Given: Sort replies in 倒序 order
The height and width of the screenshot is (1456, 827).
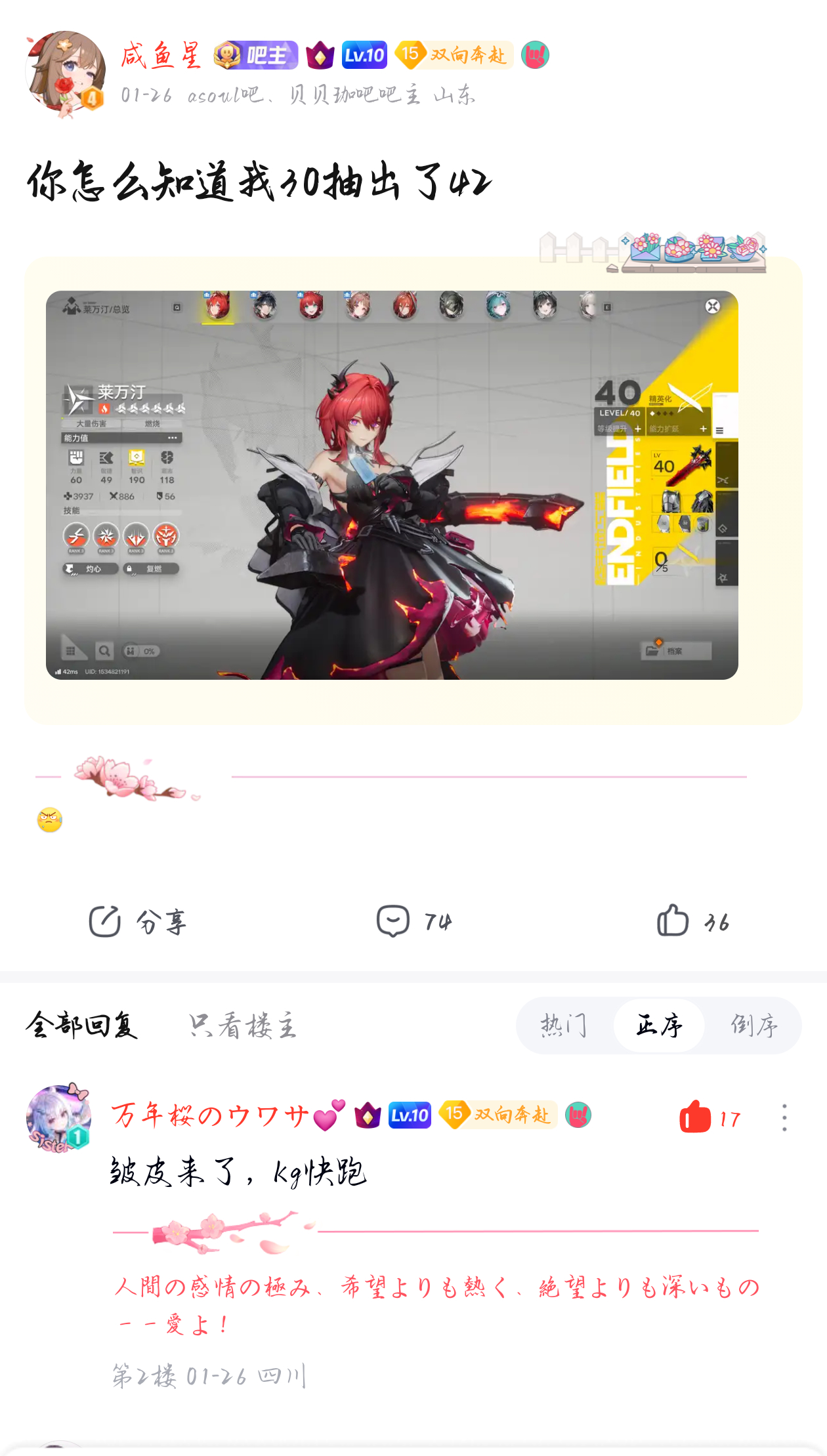Looking at the screenshot, I should [x=754, y=1026].
